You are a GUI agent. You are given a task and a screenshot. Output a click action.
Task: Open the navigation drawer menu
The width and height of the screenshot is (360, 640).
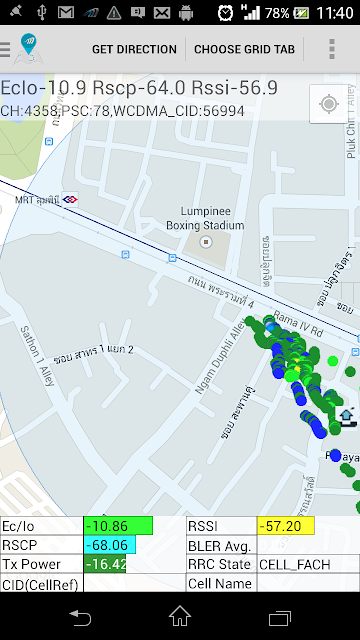tap(5, 49)
